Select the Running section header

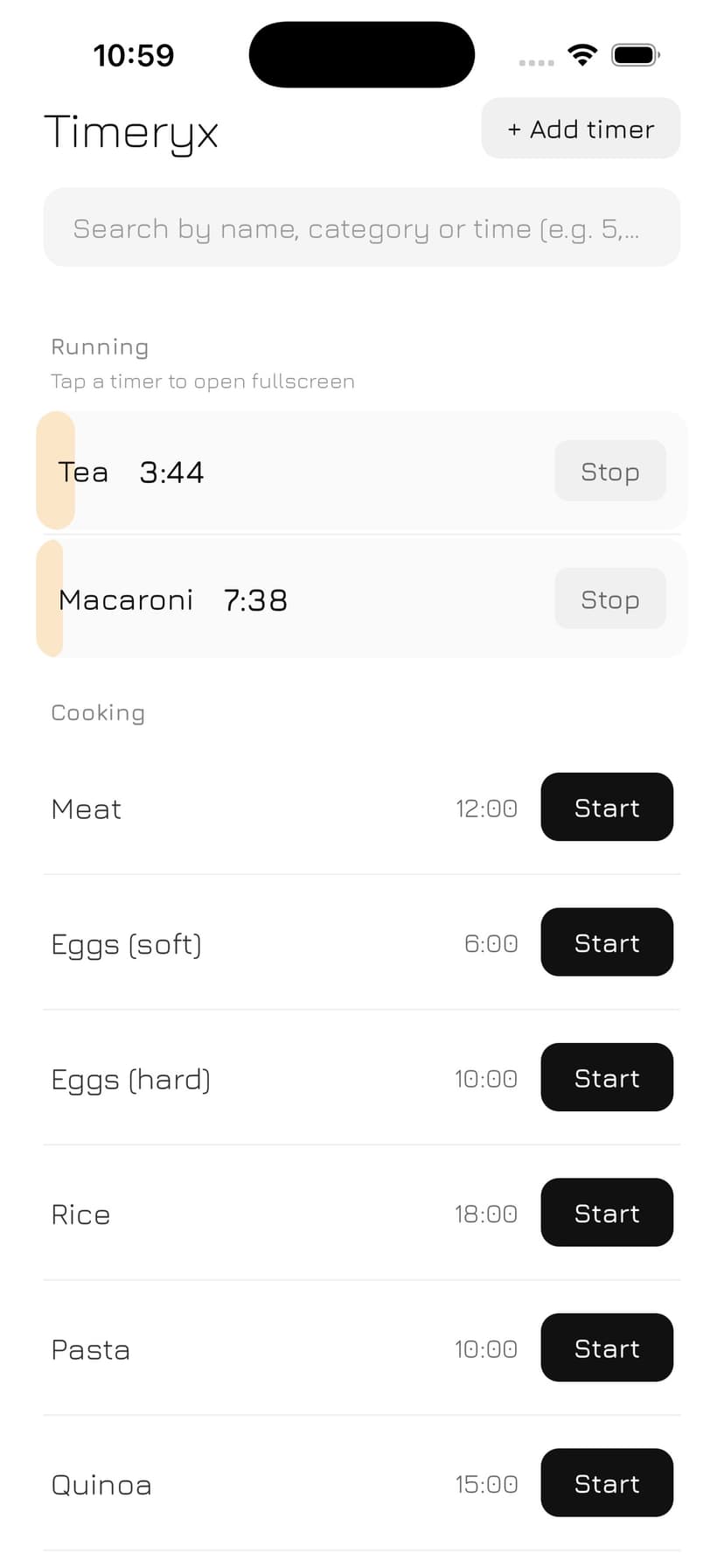click(99, 346)
